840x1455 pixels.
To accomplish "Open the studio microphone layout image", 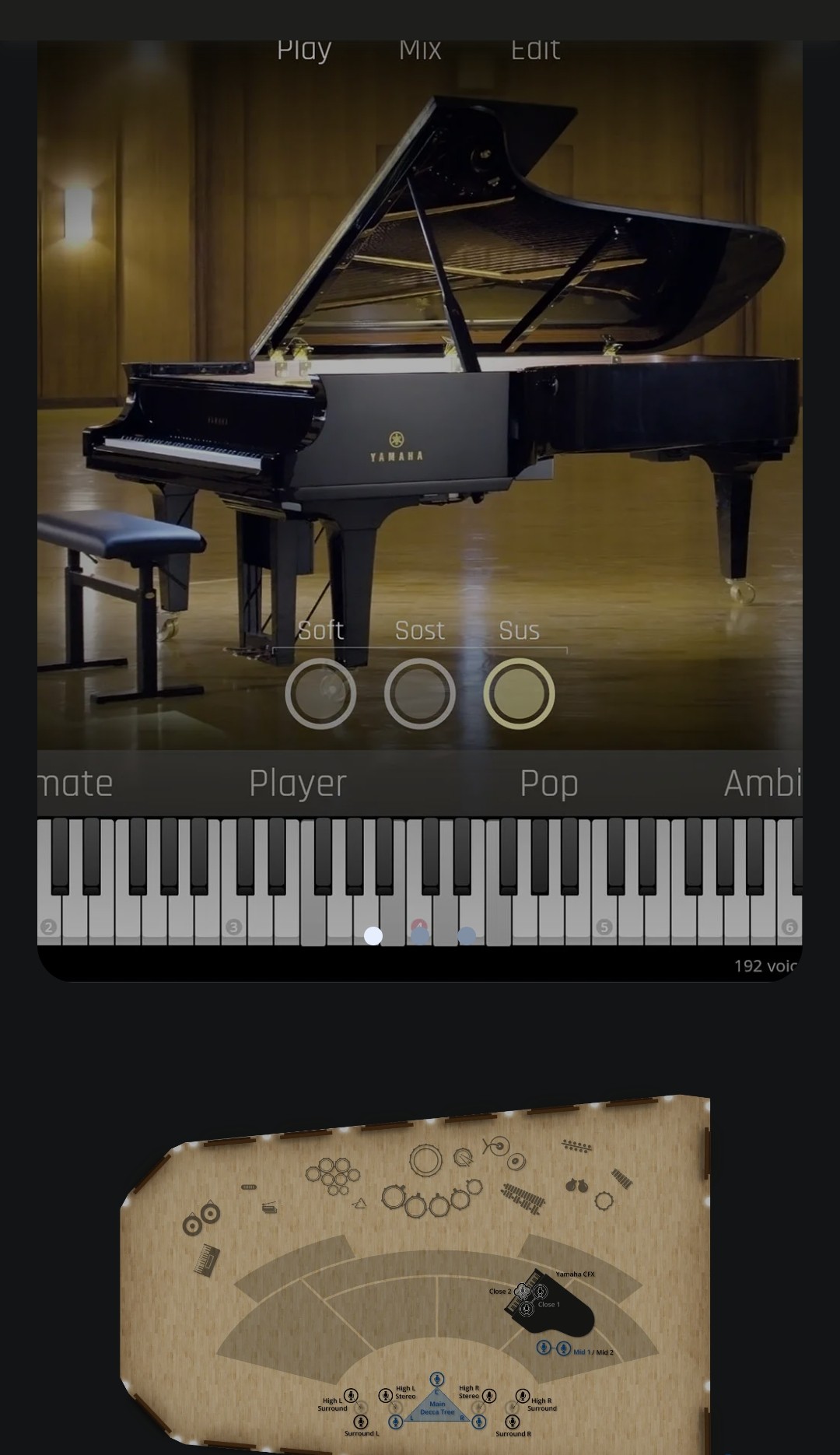I will 415,1274.
